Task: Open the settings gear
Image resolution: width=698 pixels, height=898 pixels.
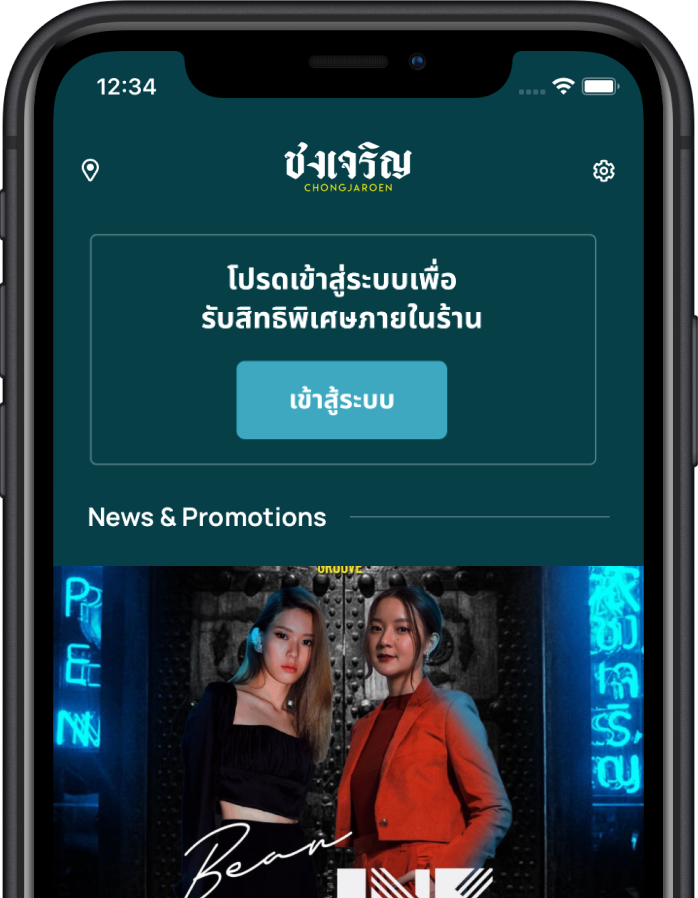Action: click(x=603, y=171)
